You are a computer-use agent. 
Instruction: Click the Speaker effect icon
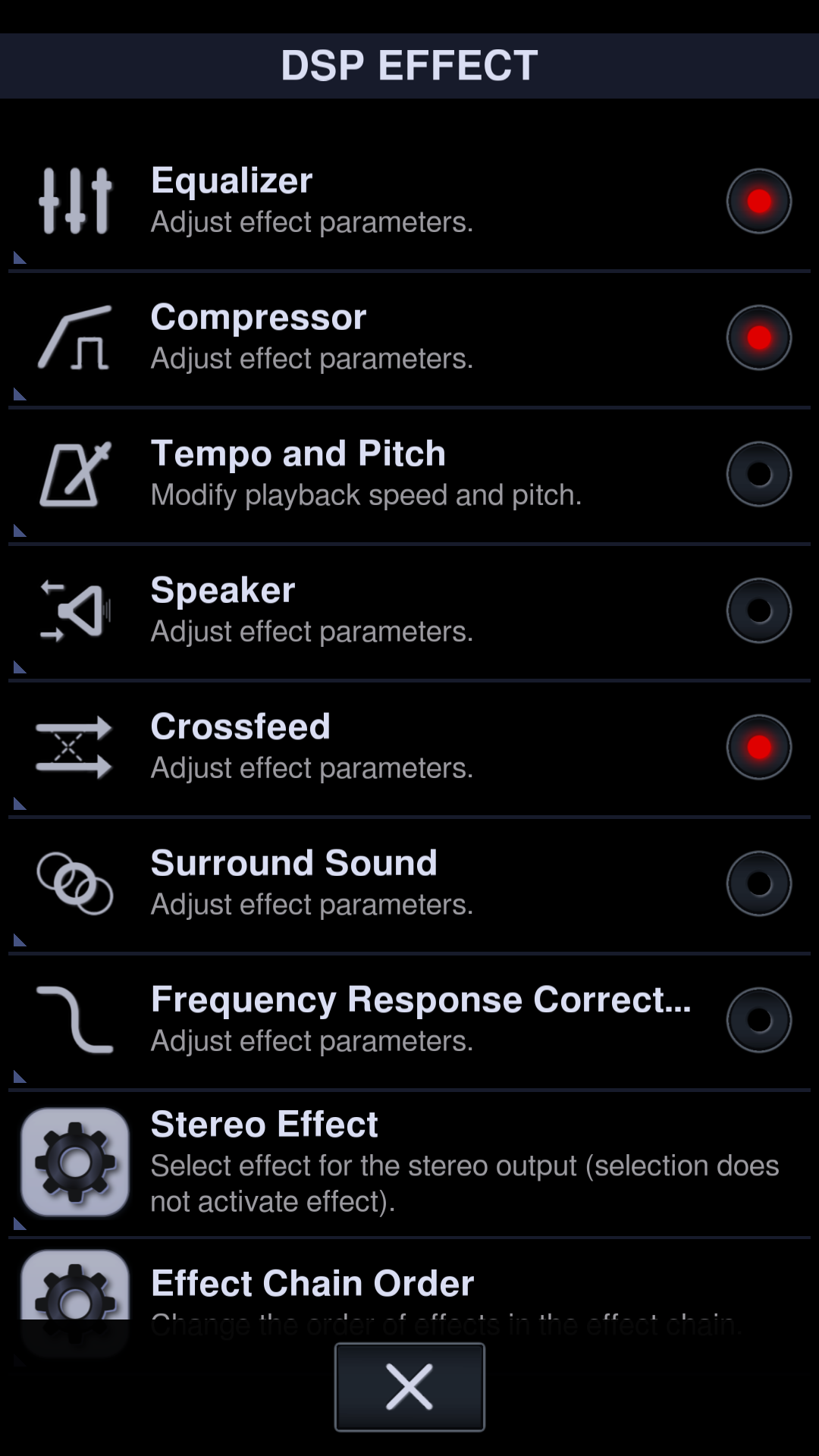click(74, 609)
